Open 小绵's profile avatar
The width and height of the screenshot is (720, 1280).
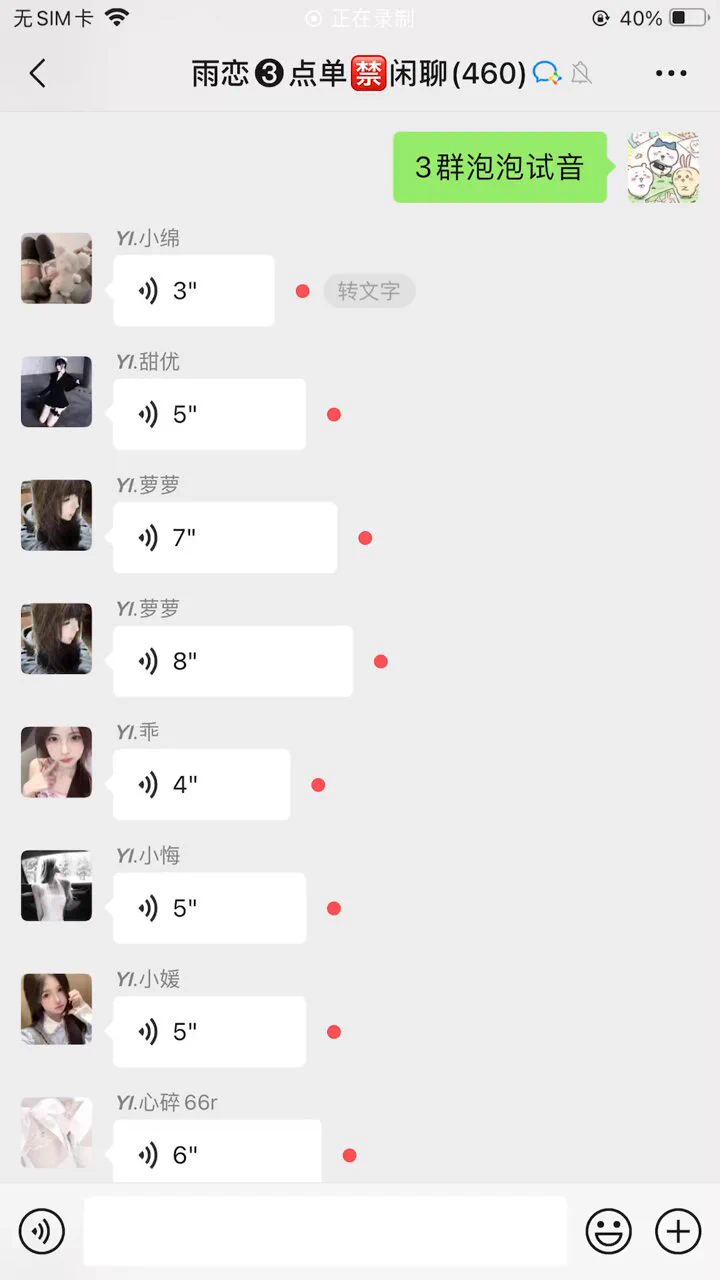coord(56,268)
